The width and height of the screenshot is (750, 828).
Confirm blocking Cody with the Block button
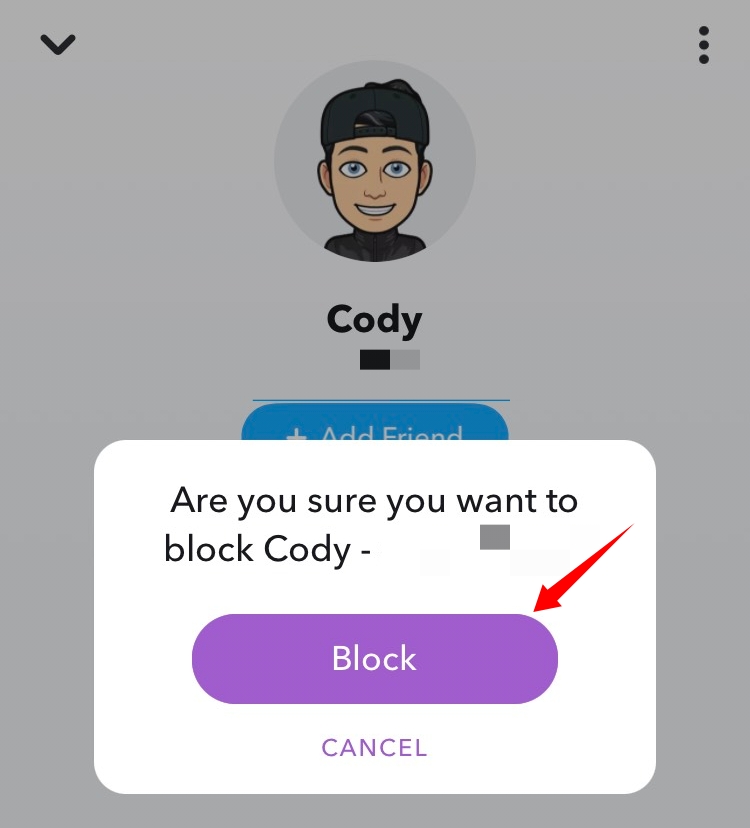point(374,659)
